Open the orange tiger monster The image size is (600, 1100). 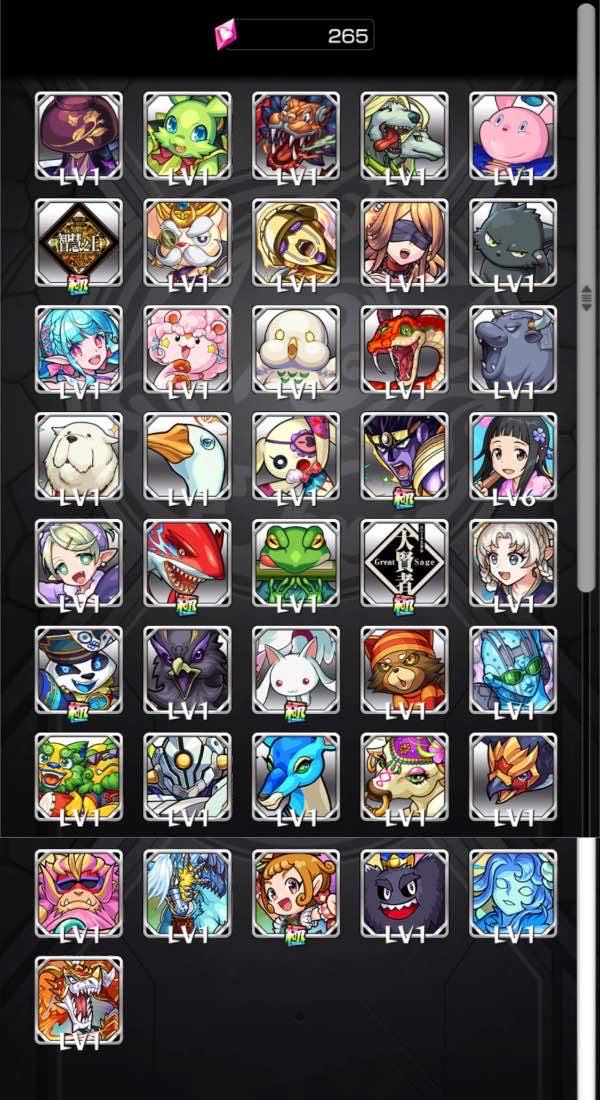coord(79,1000)
